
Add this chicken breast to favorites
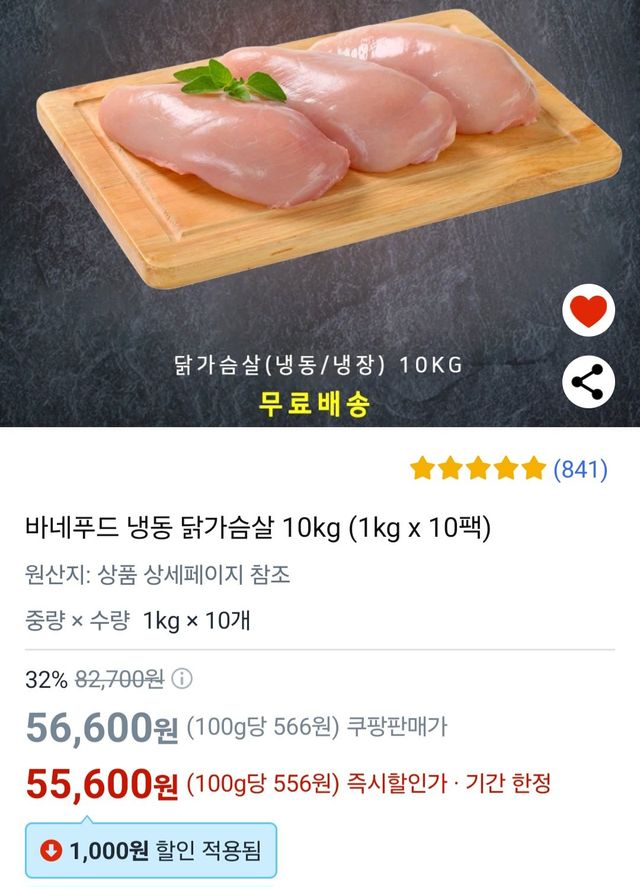[x=590, y=311]
